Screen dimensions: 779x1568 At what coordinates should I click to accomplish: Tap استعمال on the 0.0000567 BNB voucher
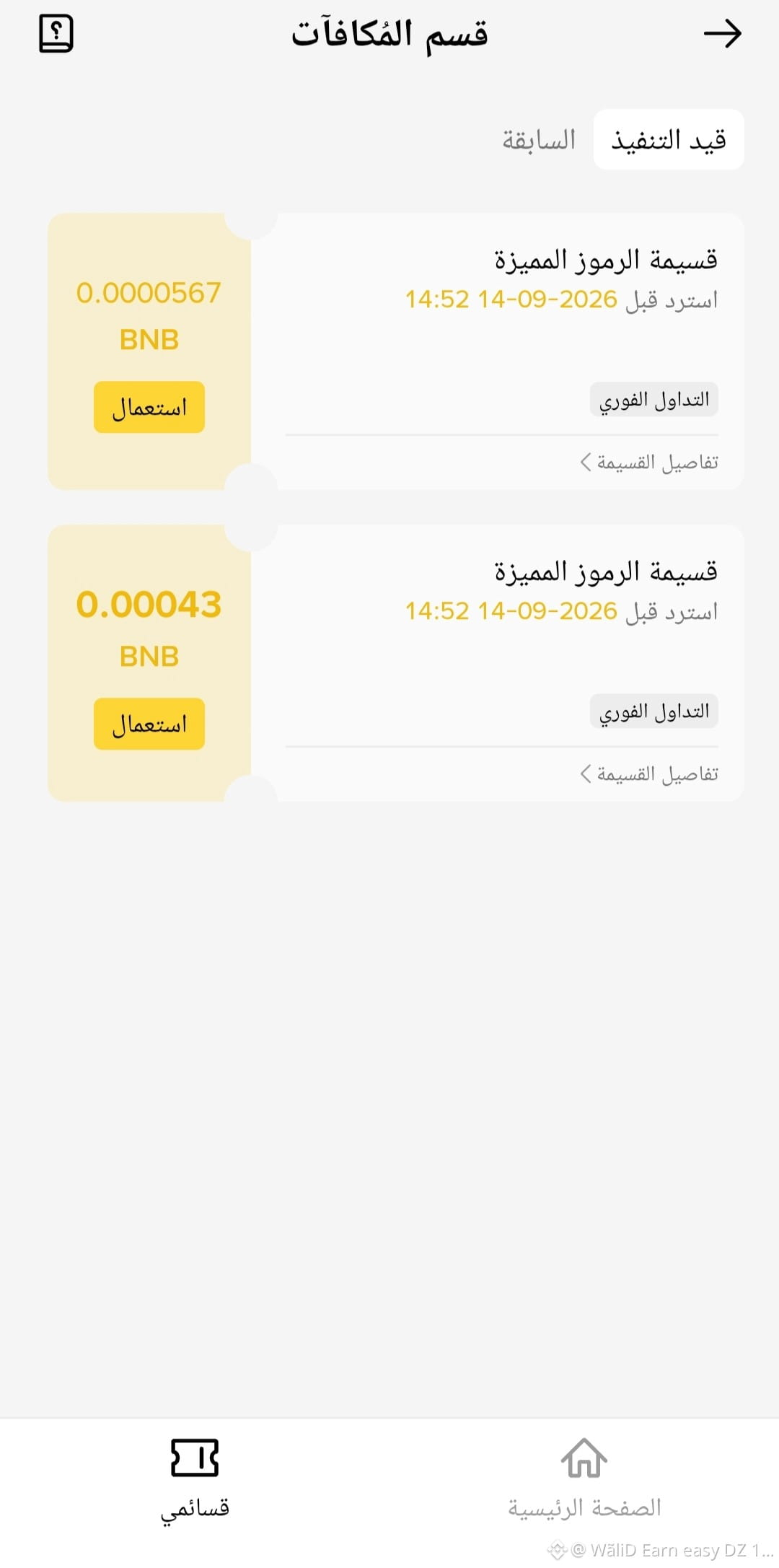tap(149, 407)
